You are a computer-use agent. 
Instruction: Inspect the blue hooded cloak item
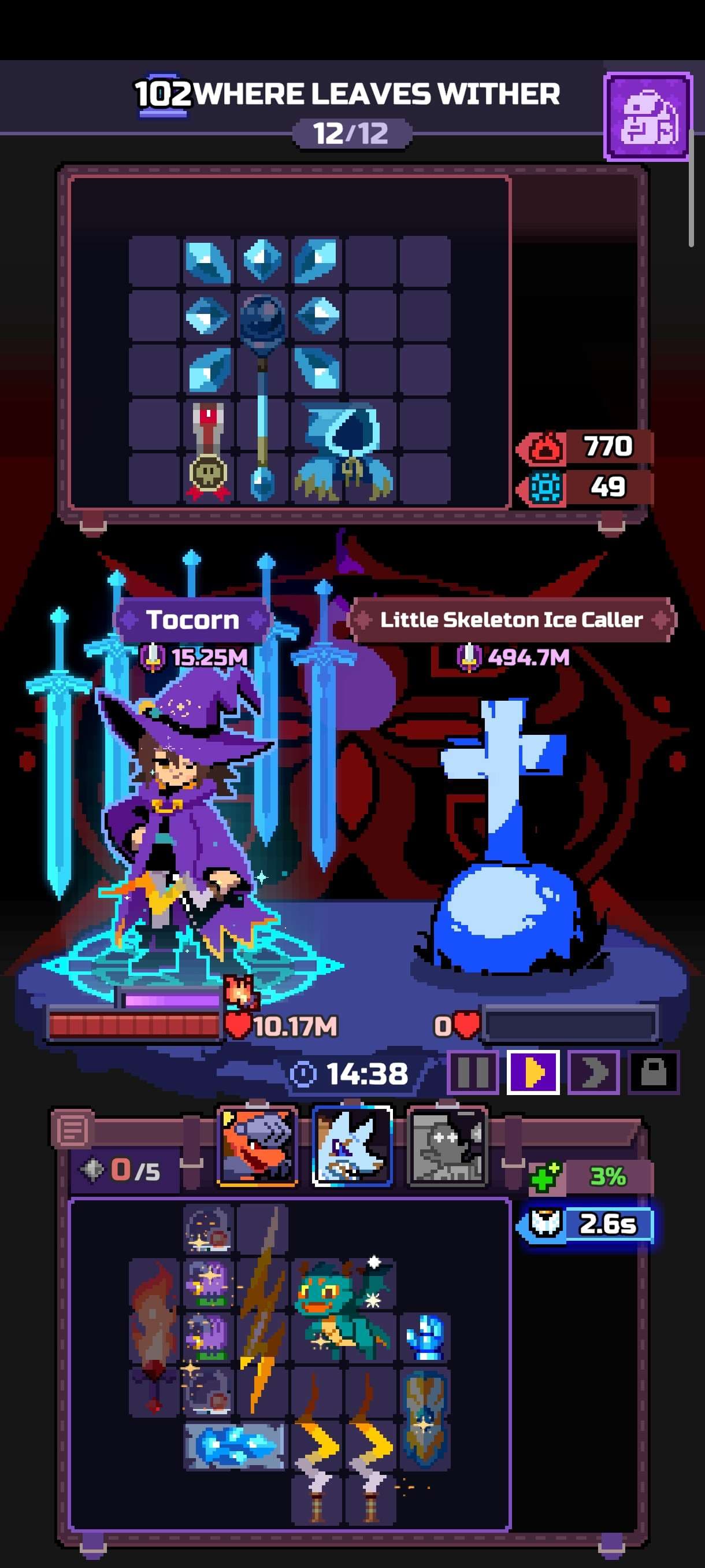coord(344,450)
